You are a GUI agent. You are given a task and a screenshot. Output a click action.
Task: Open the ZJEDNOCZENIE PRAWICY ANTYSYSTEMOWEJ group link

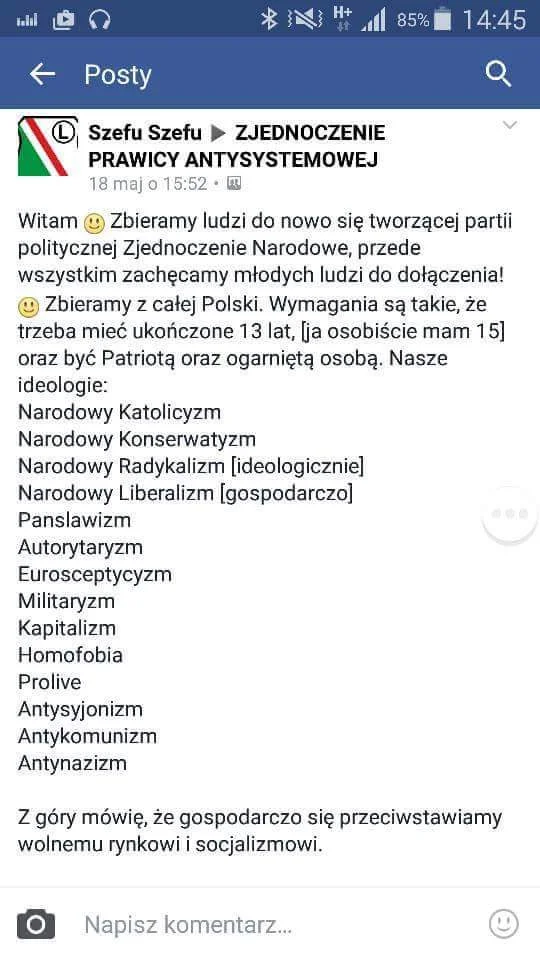(x=237, y=146)
